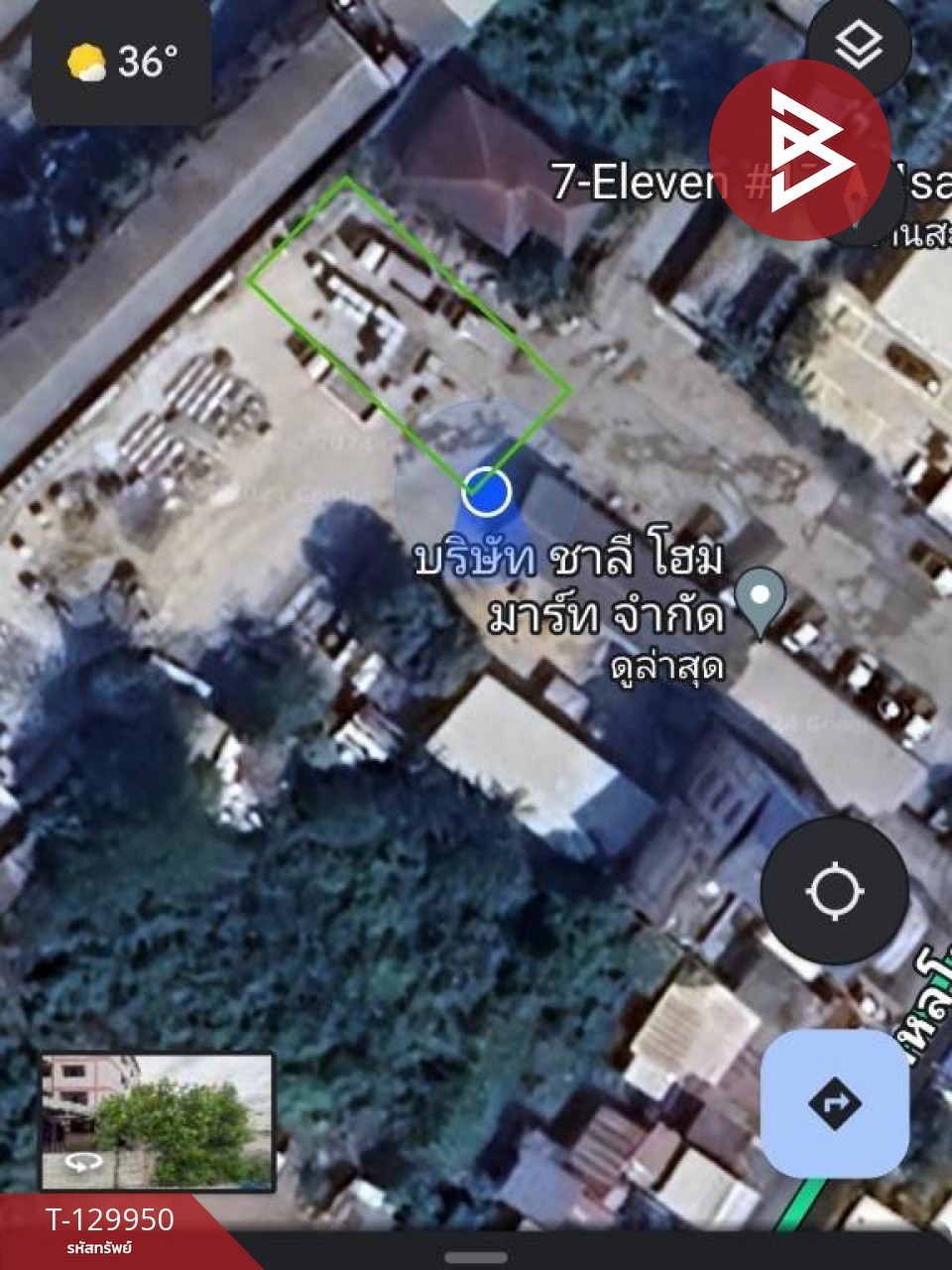Center the map on my location
The image size is (952, 1270).
tap(834, 890)
